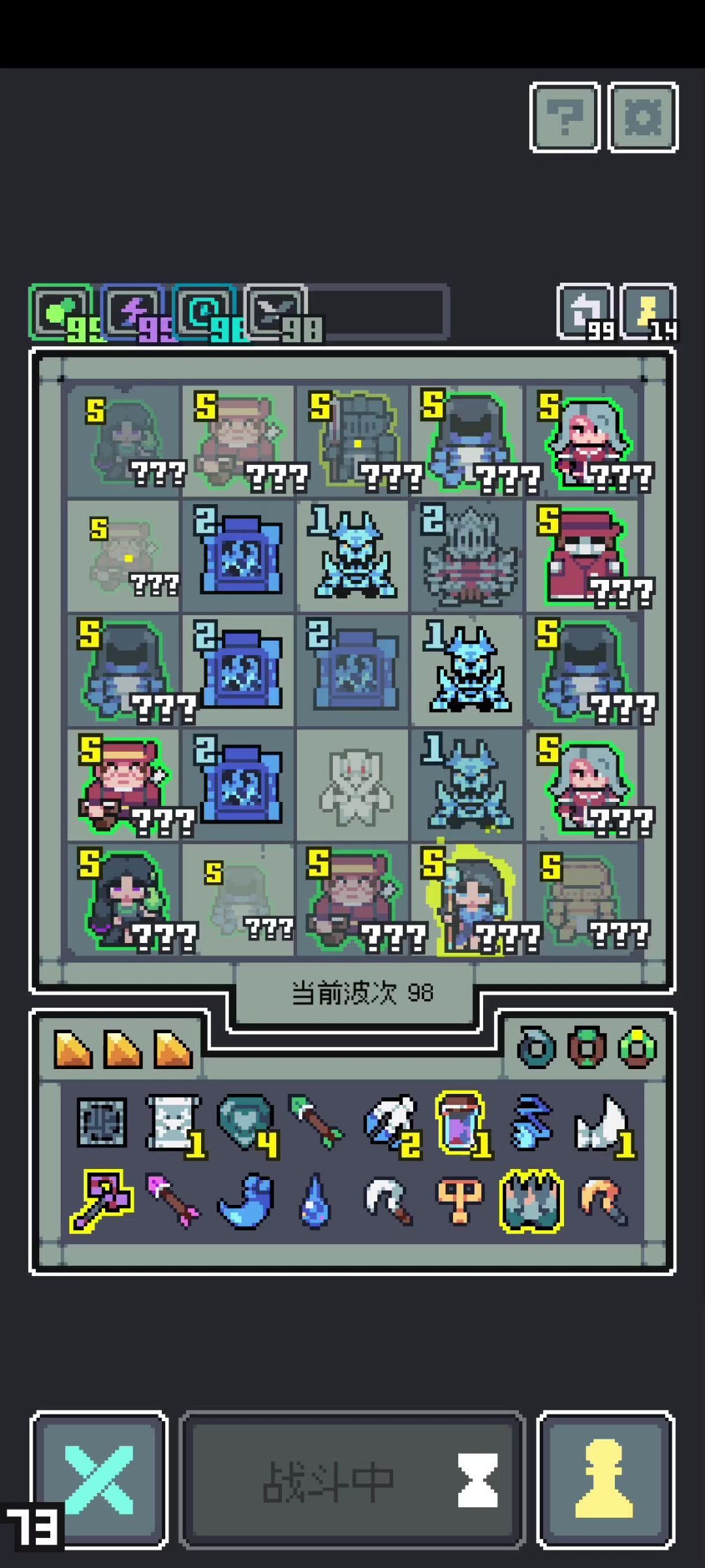Tap the refresh counter showing 99
Image resolution: width=705 pixels, height=1568 pixels.
point(585,313)
